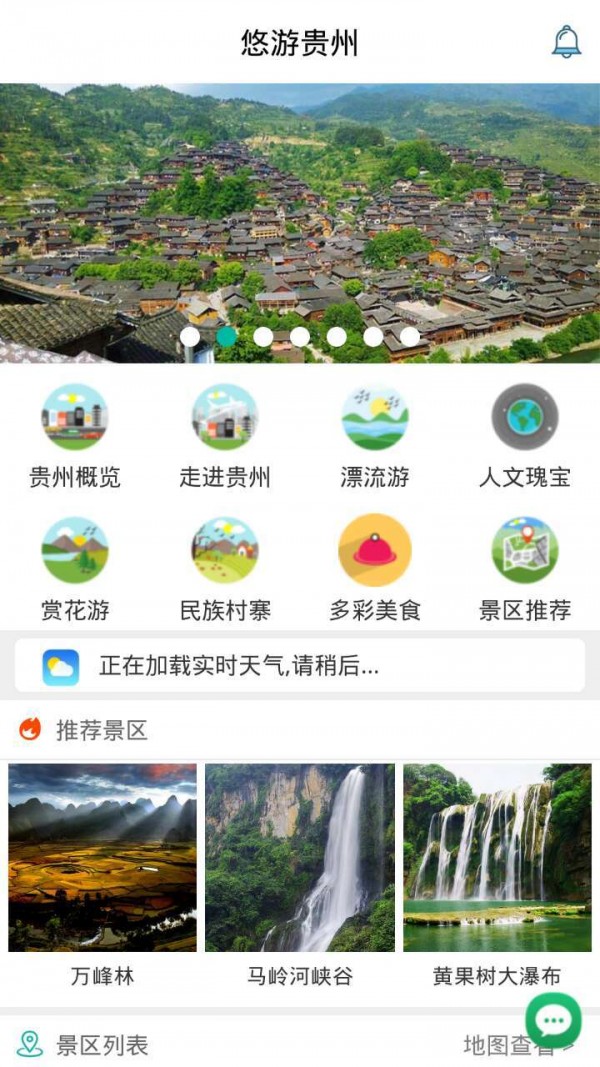Select the 赏花游 category

(75, 570)
